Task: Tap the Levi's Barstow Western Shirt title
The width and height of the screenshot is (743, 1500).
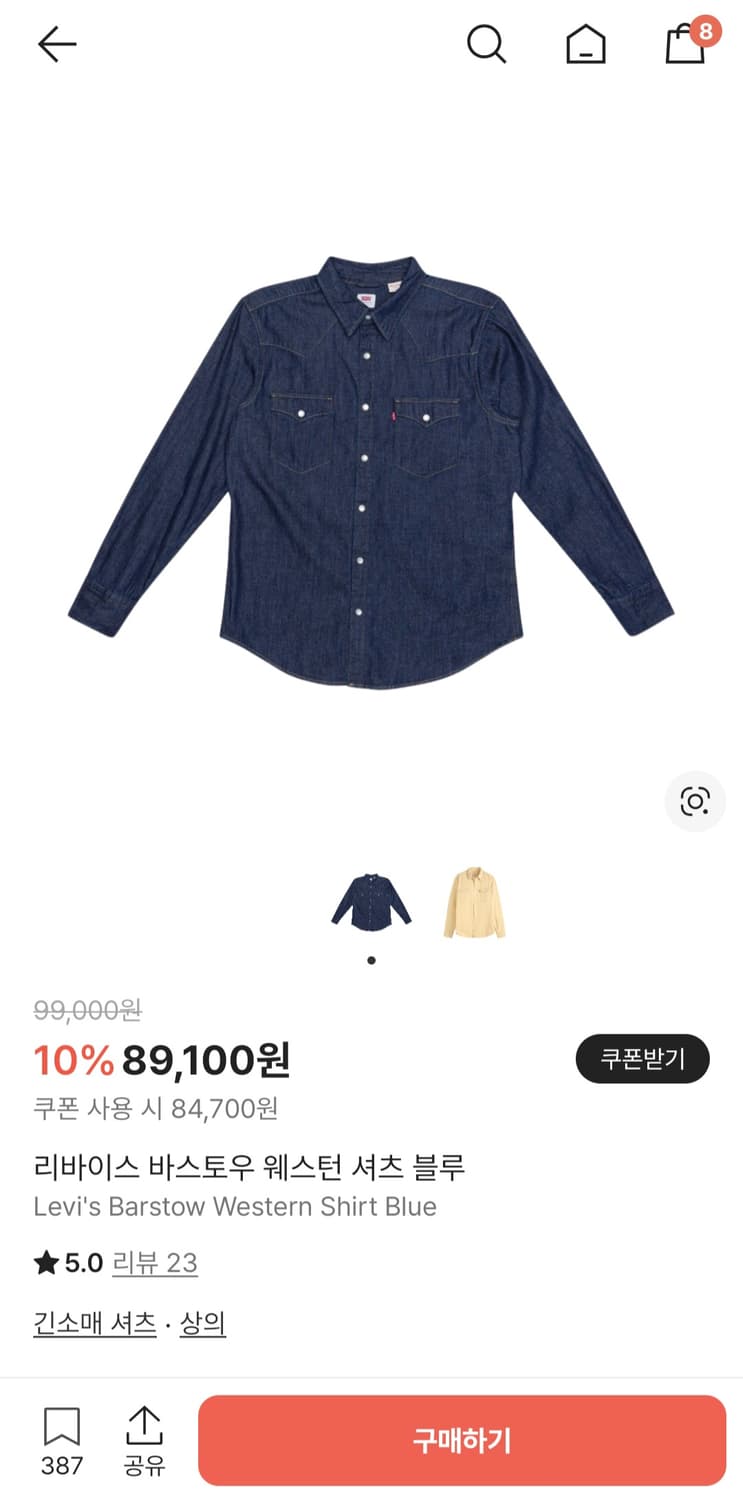Action: pos(235,1207)
